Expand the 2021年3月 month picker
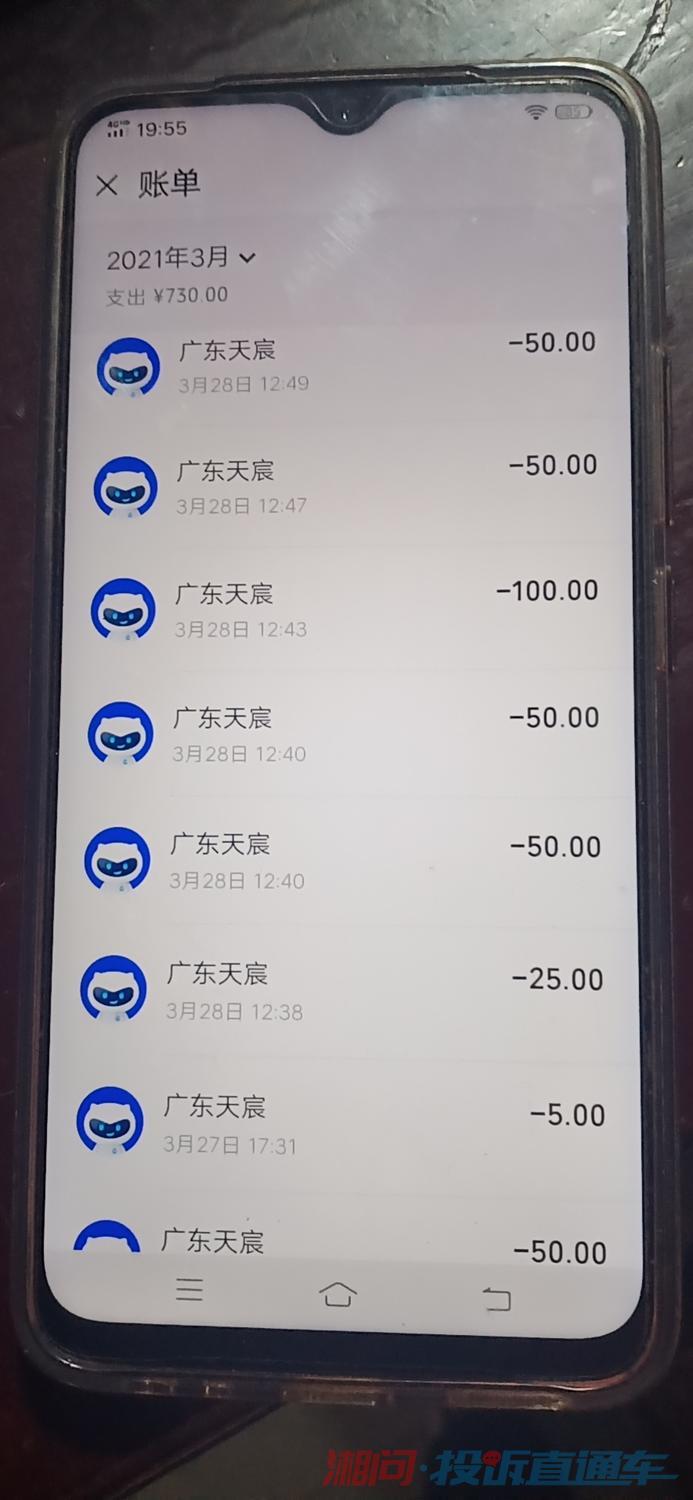Screen dimensions: 693x1500 (x=181, y=258)
